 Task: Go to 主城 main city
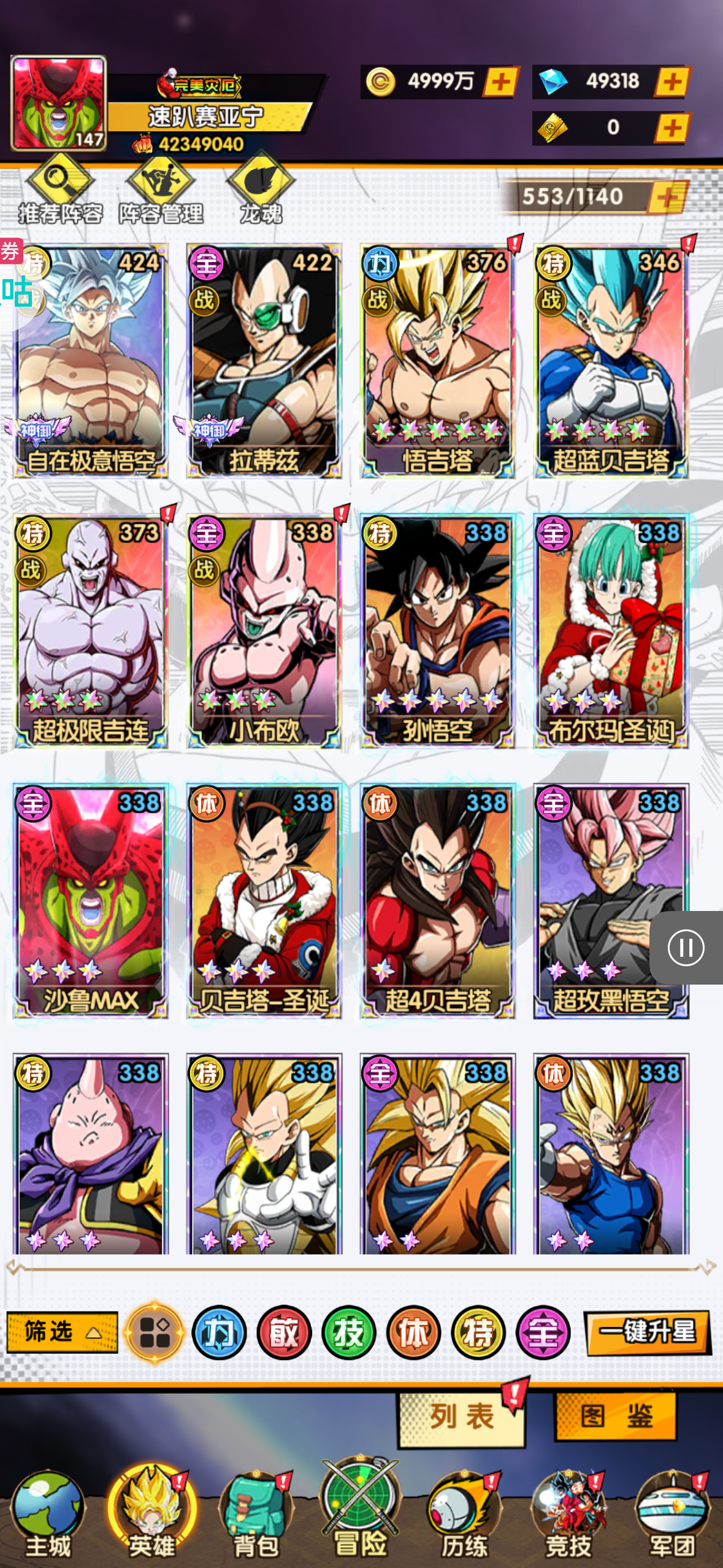click(x=48, y=1514)
